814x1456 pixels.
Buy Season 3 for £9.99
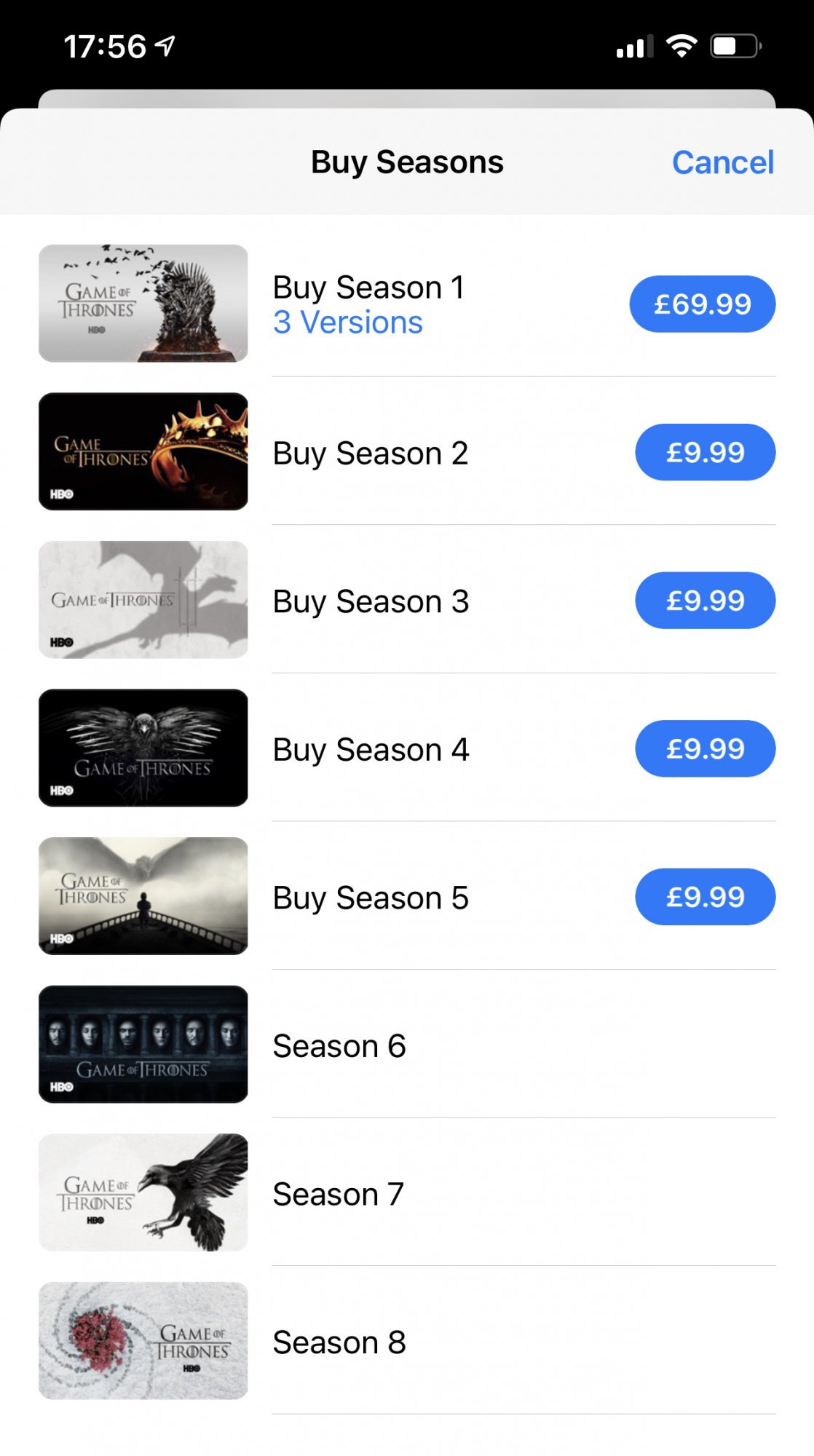(x=705, y=601)
